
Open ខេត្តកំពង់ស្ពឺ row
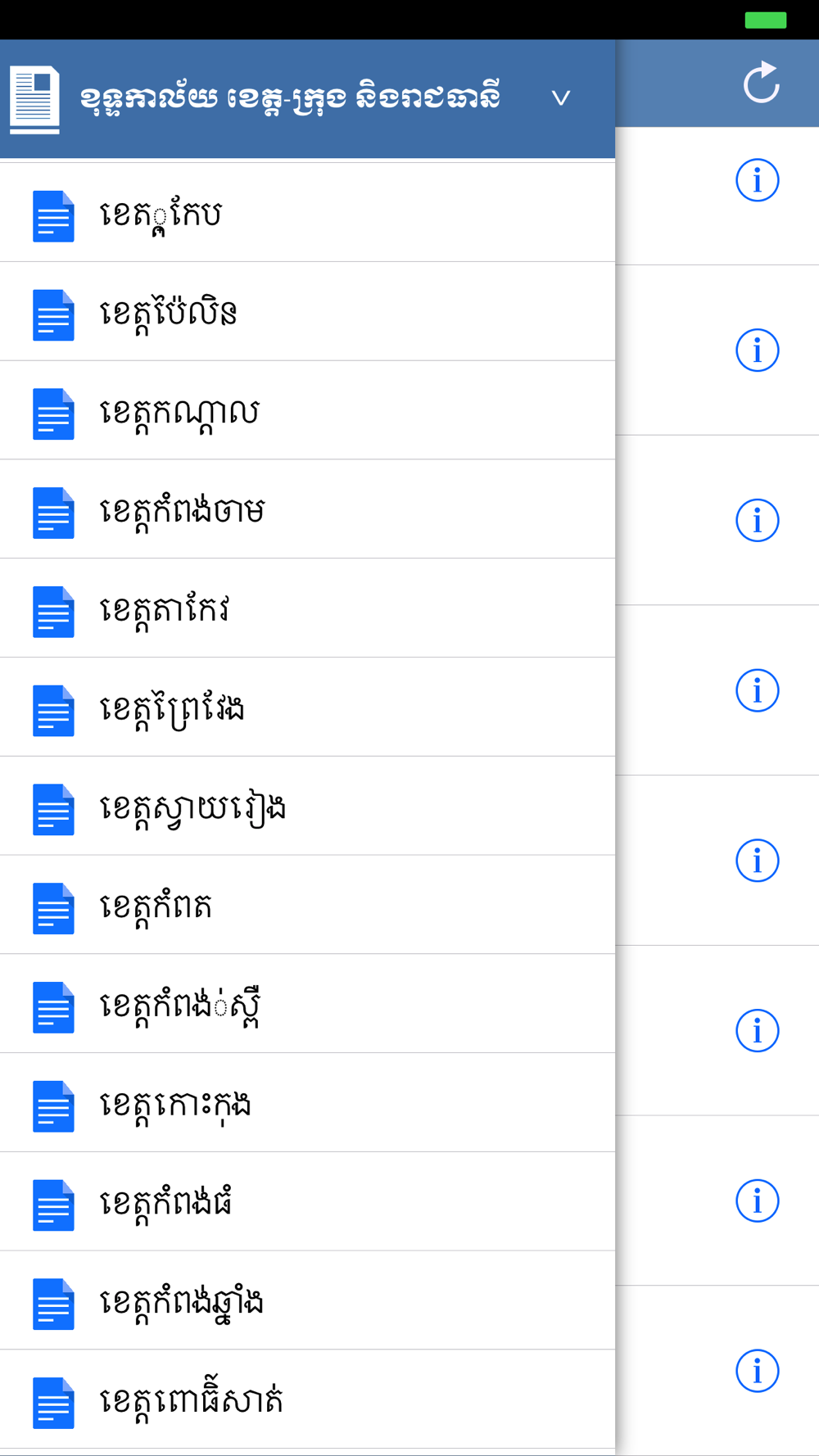[x=307, y=1004]
